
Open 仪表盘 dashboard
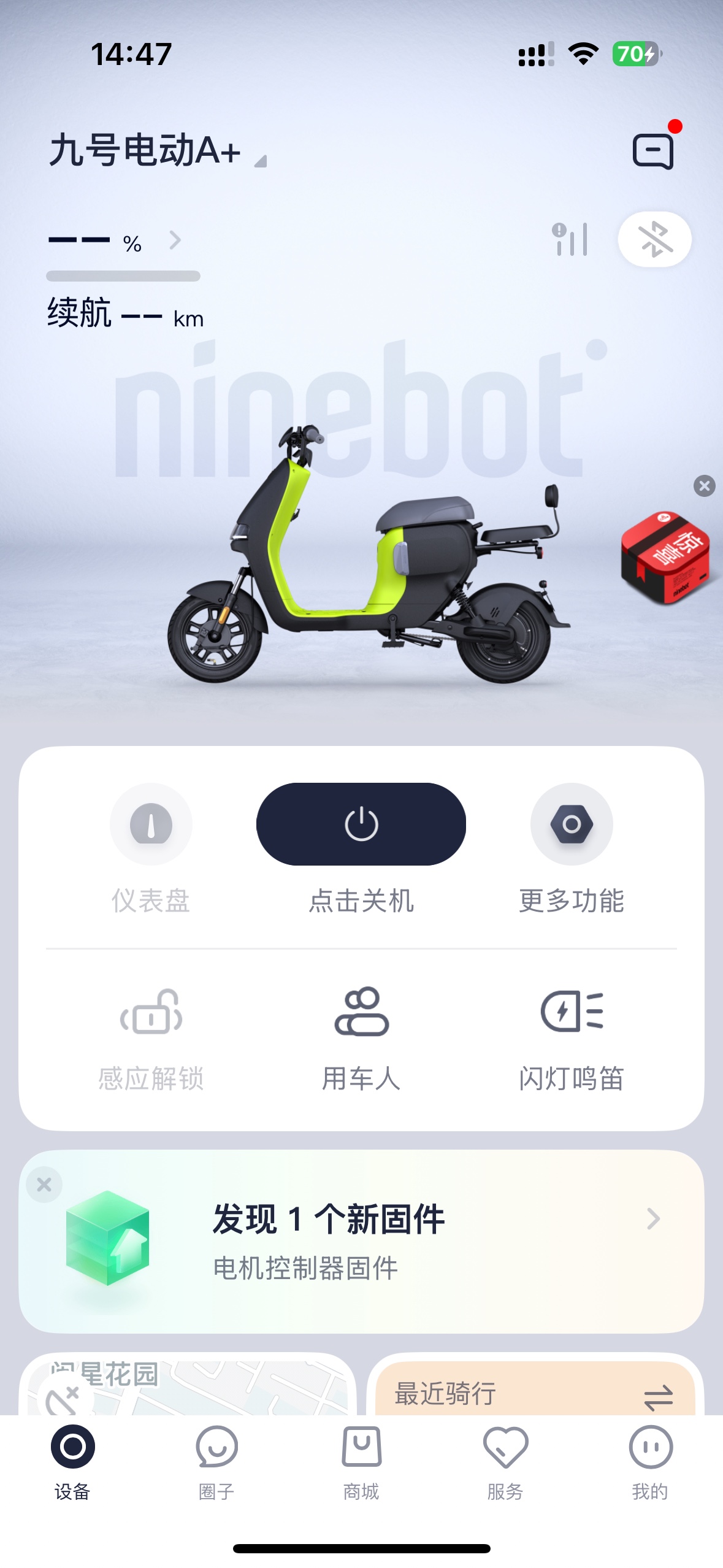(151, 824)
